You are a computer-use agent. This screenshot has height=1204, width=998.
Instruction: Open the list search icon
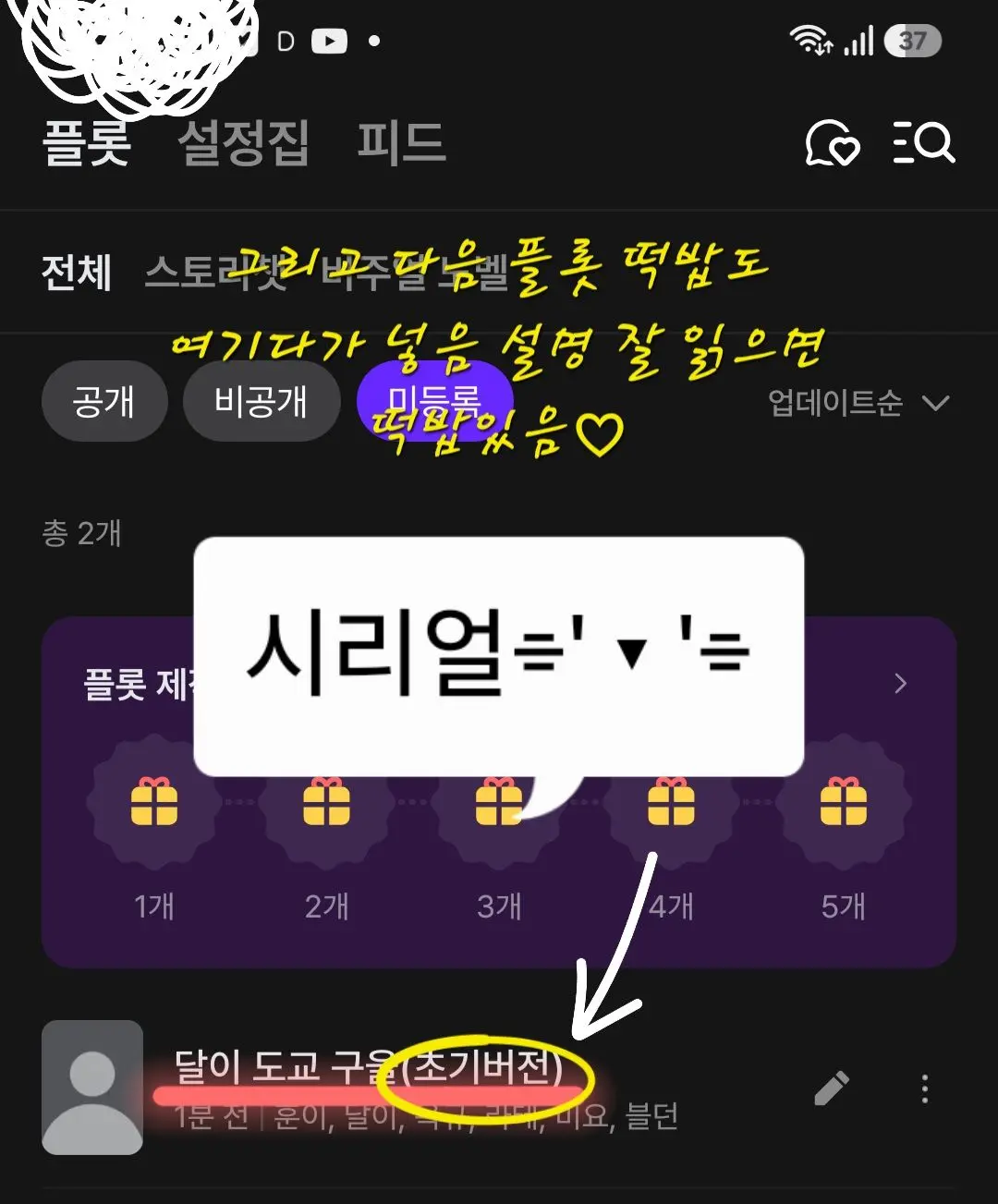pyautogui.click(x=923, y=143)
